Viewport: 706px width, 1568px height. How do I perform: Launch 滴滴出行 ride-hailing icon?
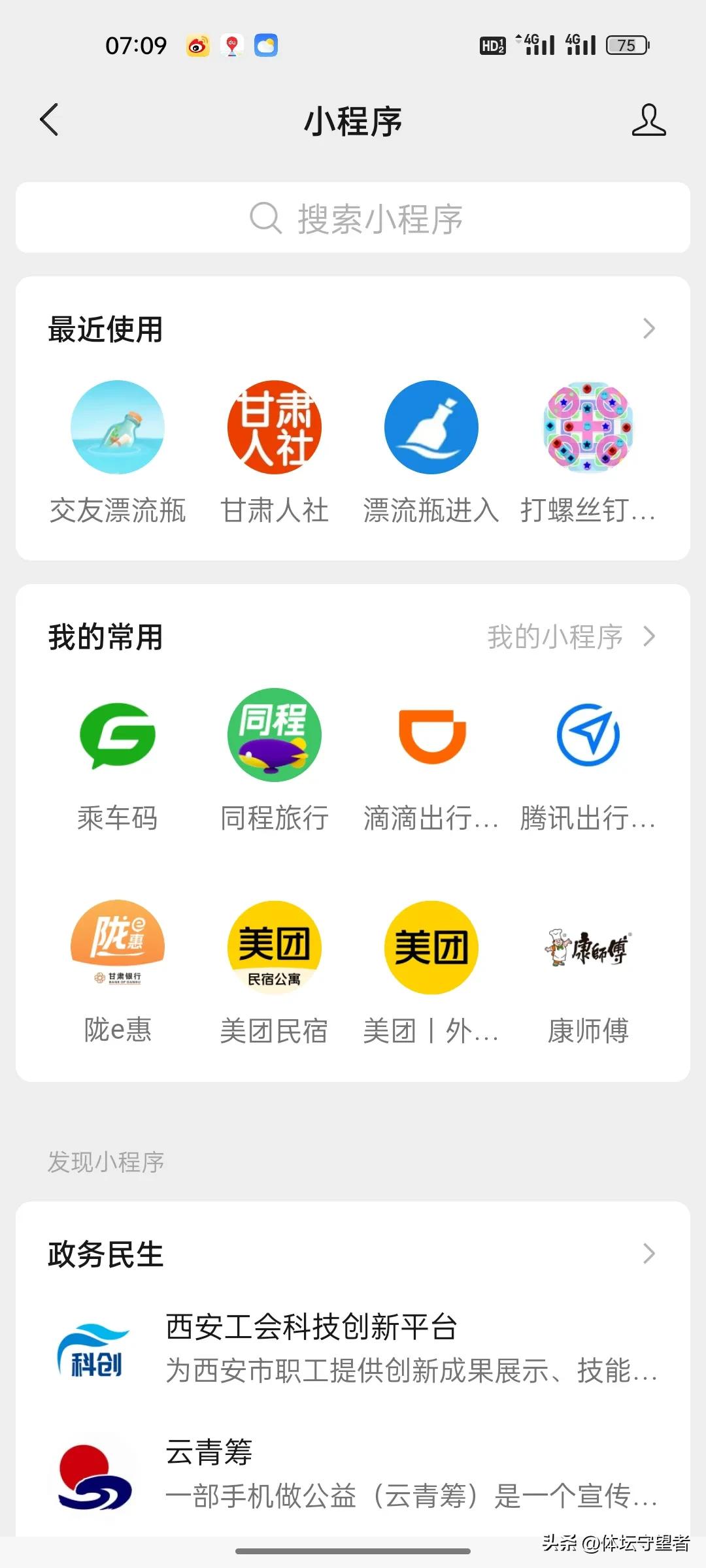[431, 734]
